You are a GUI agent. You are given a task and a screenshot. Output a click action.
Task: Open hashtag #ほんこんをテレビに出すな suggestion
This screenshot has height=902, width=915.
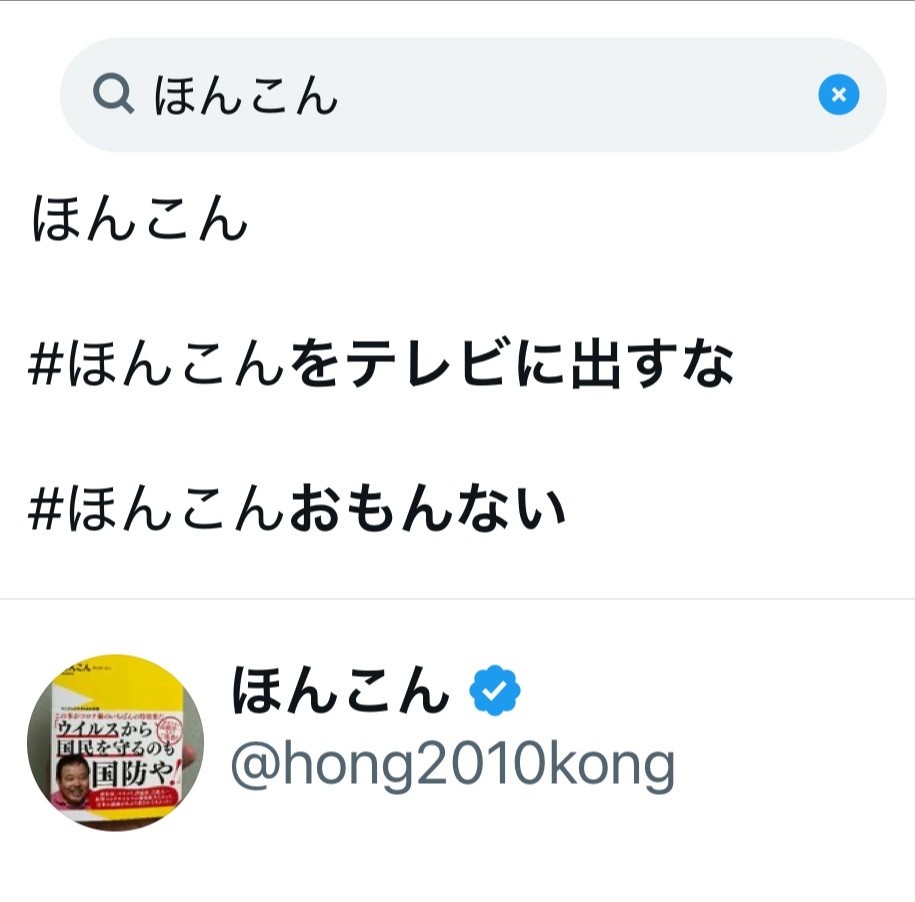pos(380,366)
